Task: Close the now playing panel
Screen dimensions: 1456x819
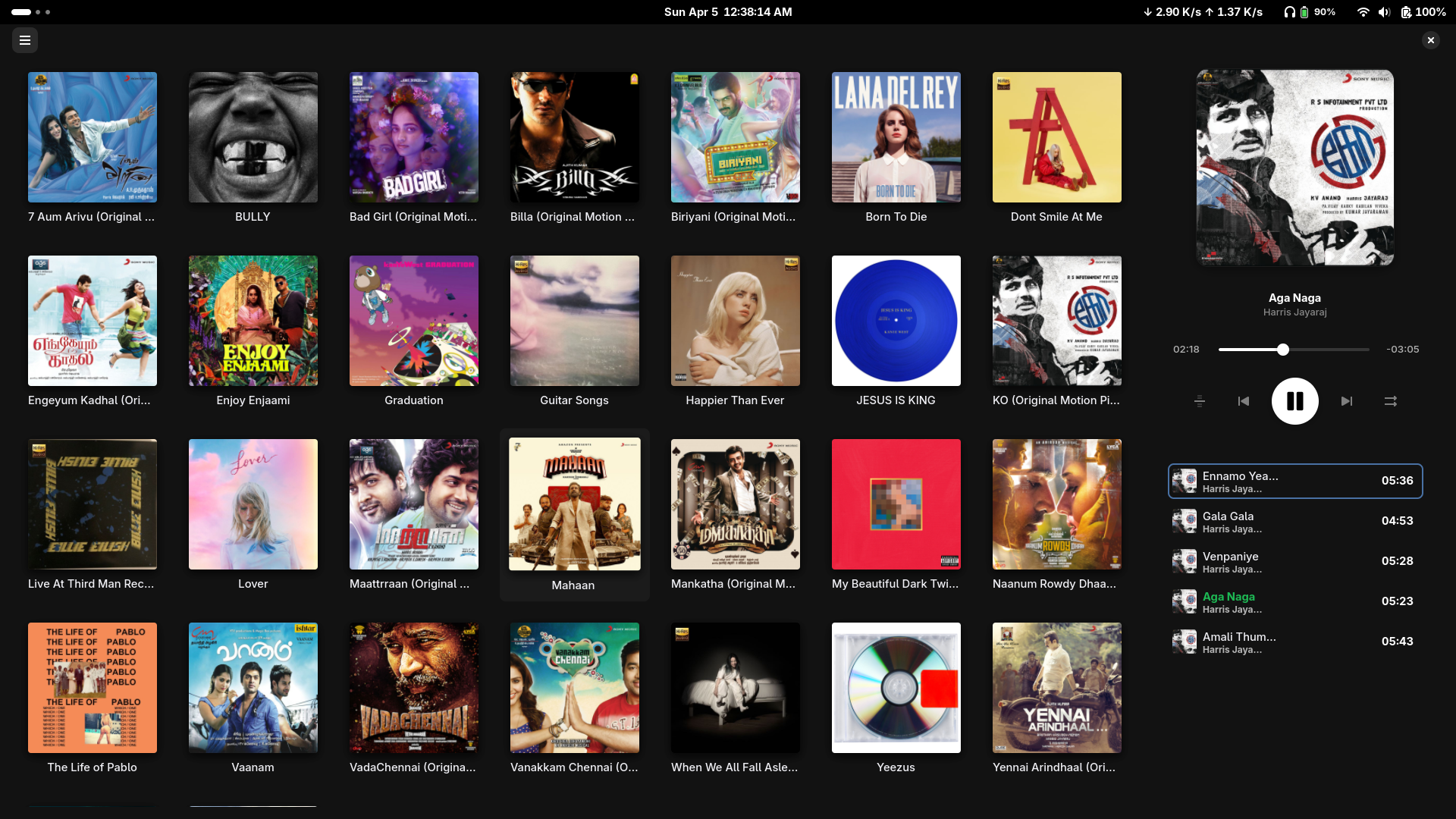Action: click(1430, 40)
